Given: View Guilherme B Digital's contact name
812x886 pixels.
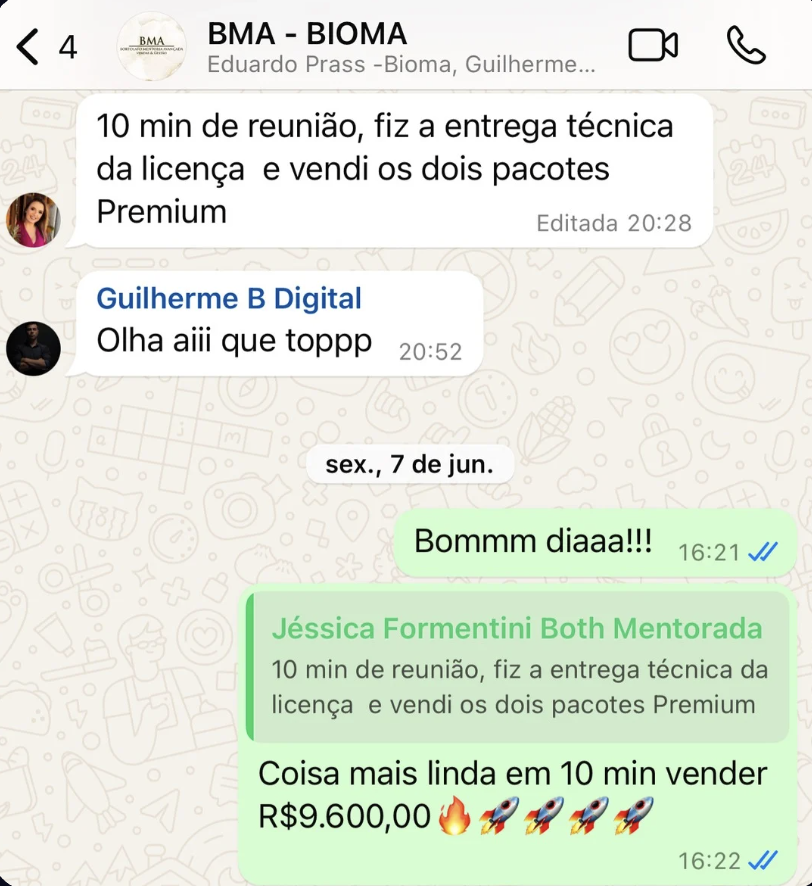Looking at the screenshot, I should (229, 298).
